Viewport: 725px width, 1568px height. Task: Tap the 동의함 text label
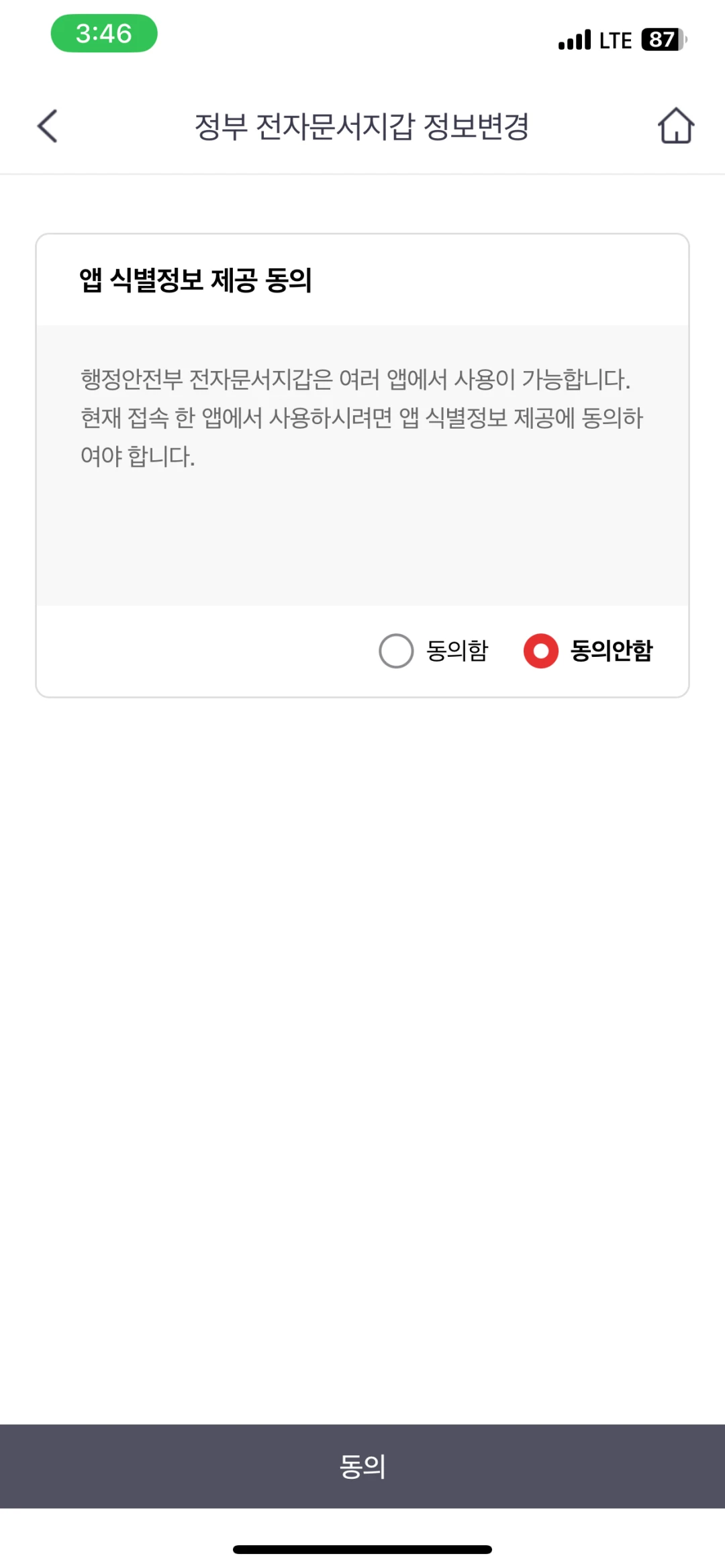(x=456, y=650)
